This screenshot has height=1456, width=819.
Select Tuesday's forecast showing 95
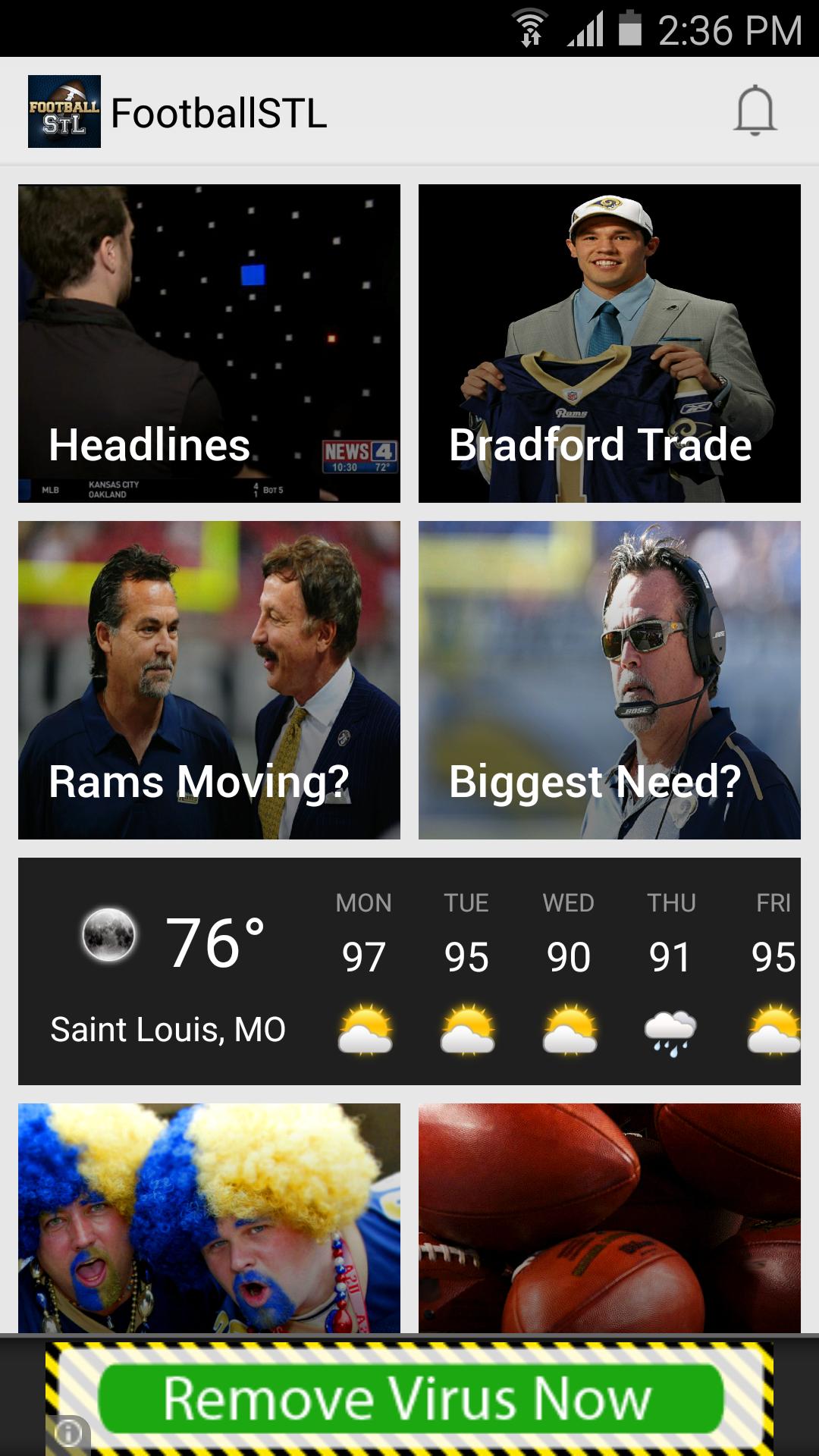point(467,957)
